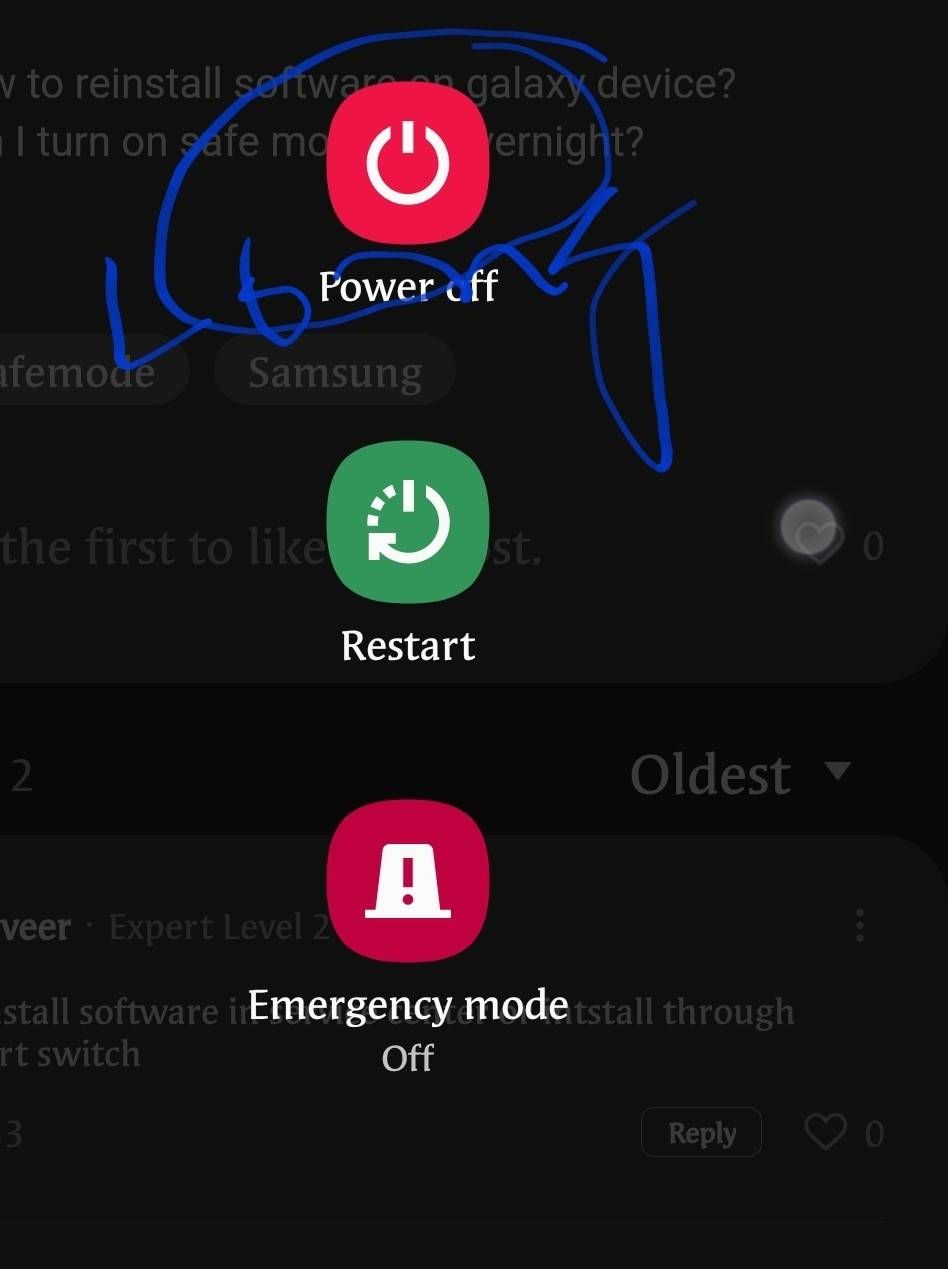Open the three-dot options menu on the comment

[x=858, y=926]
